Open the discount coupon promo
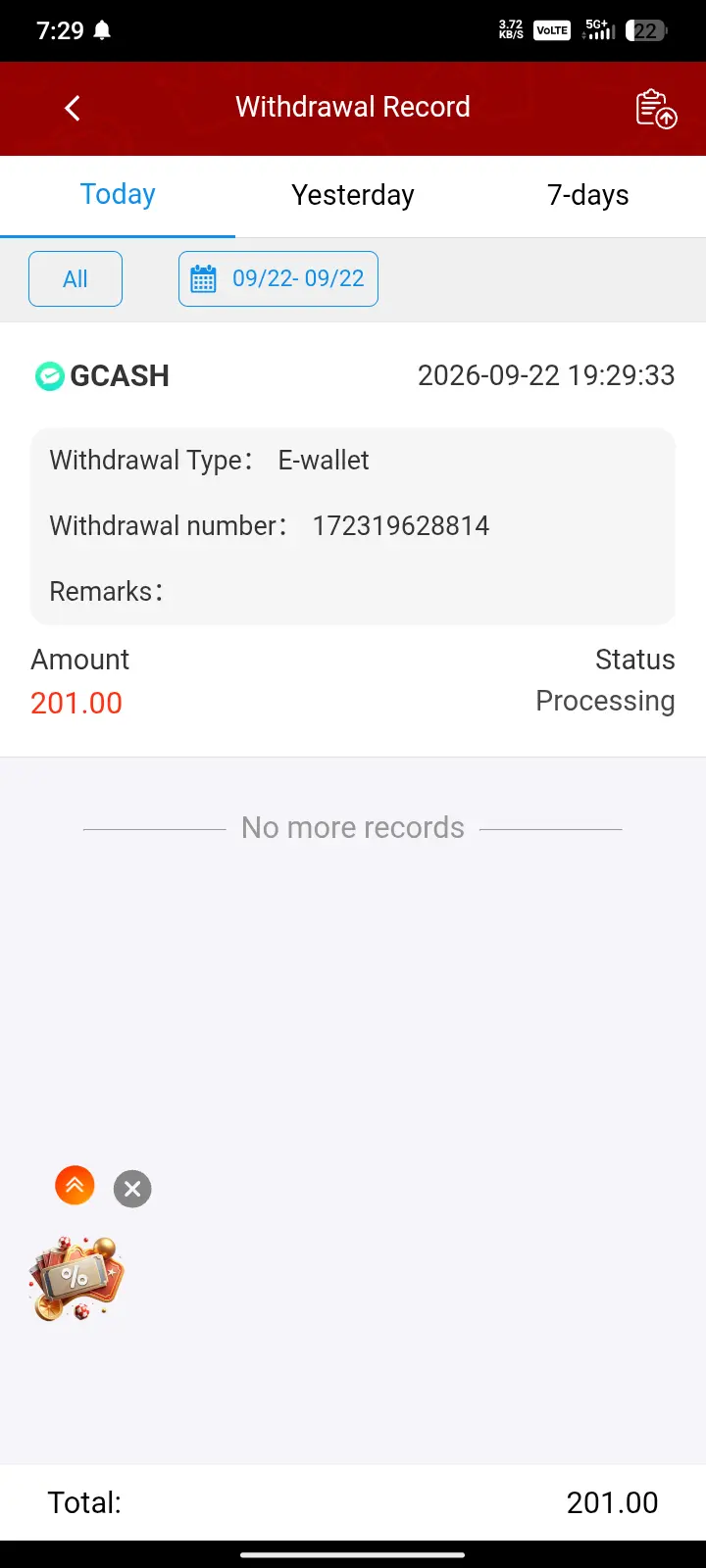The width and height of the screenshot is (706, 1568). pyautogui.click(x=77, y=1278)
